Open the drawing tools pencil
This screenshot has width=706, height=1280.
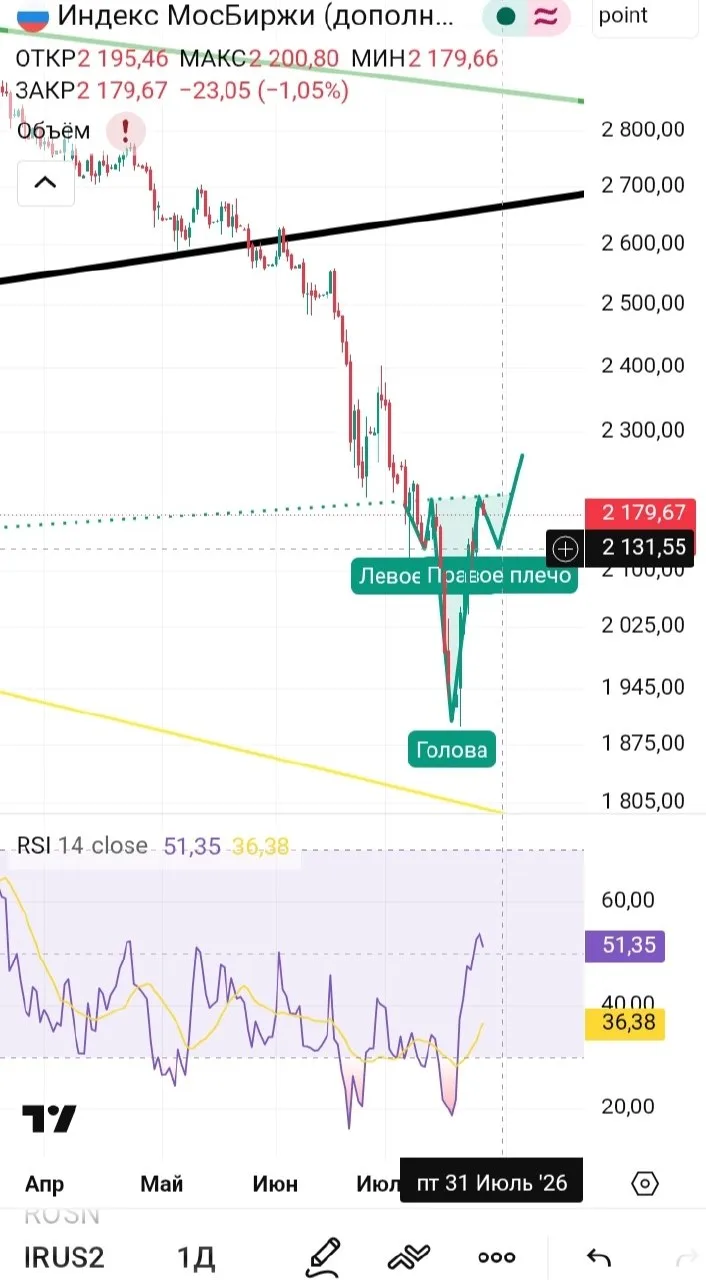pyautogui.click(x=324, y=1256)
